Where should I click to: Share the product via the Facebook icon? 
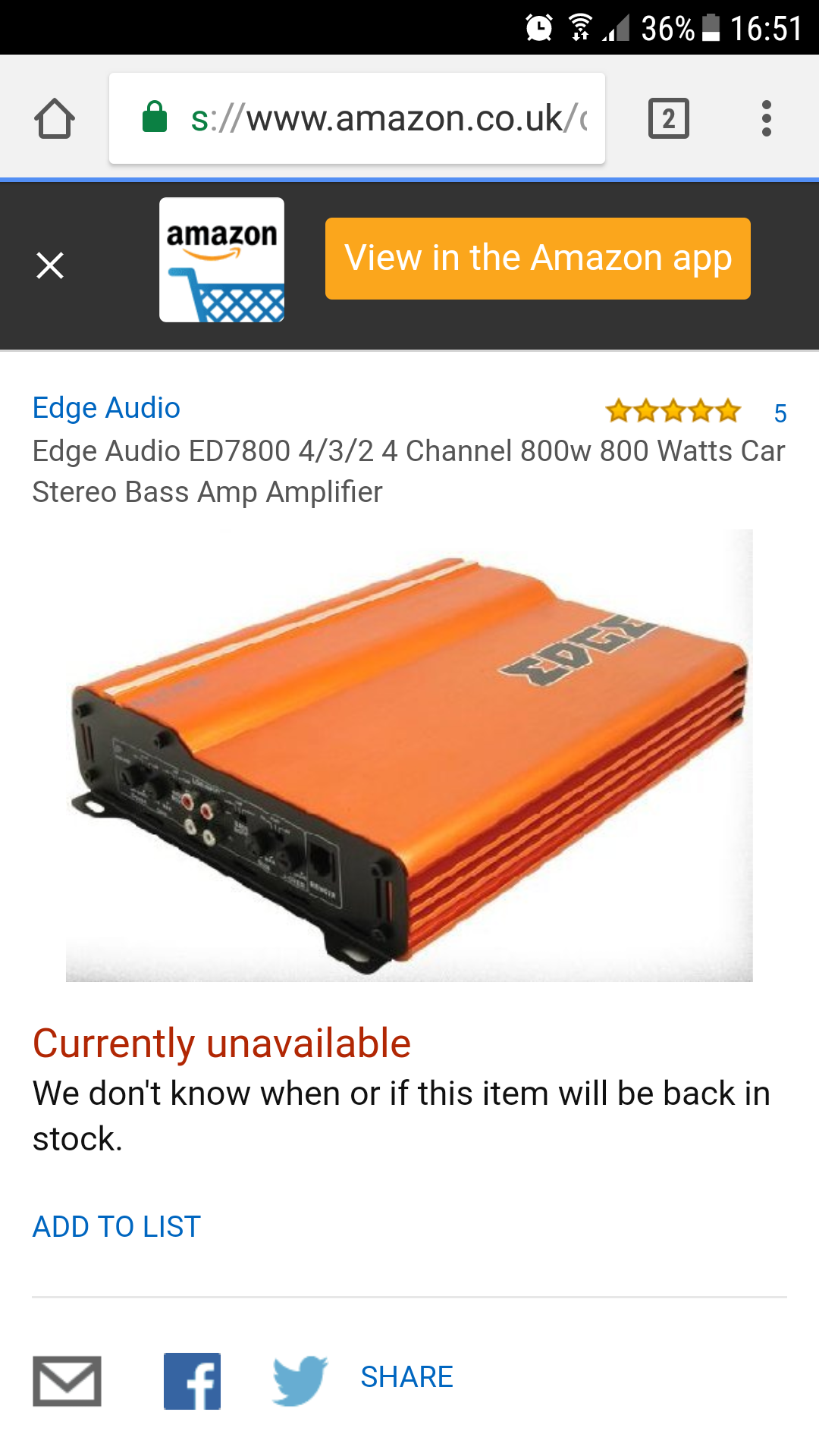tap(191, 1380)
